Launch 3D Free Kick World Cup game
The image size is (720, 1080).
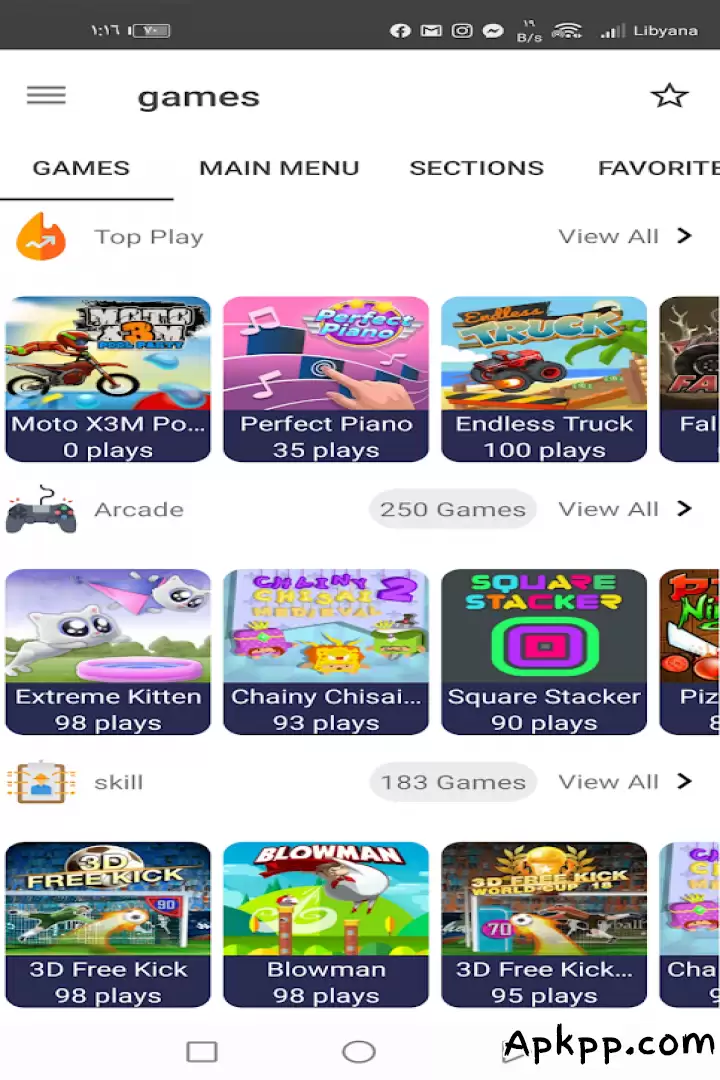click(544, 924)
